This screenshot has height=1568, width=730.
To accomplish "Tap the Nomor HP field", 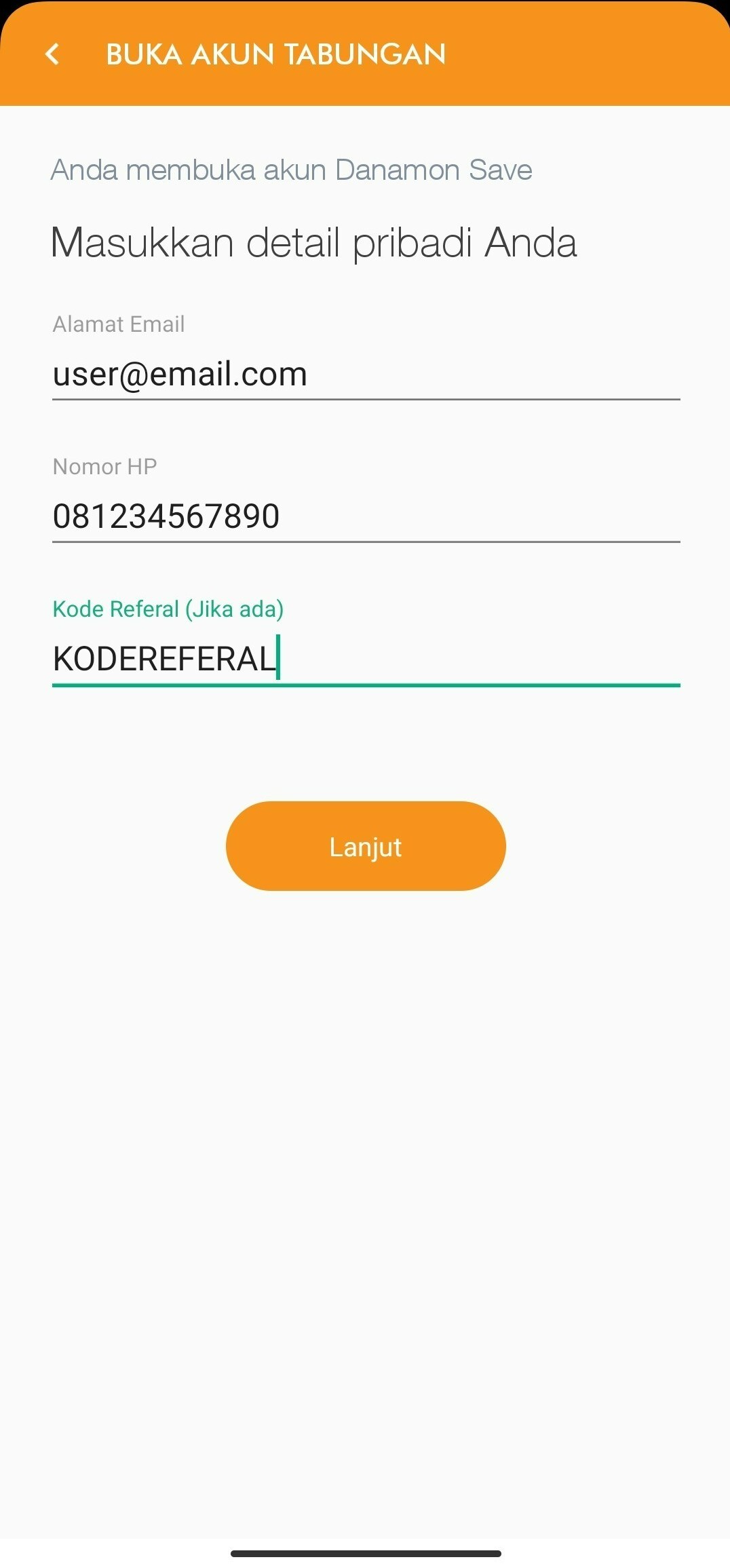I will [366, 517].
